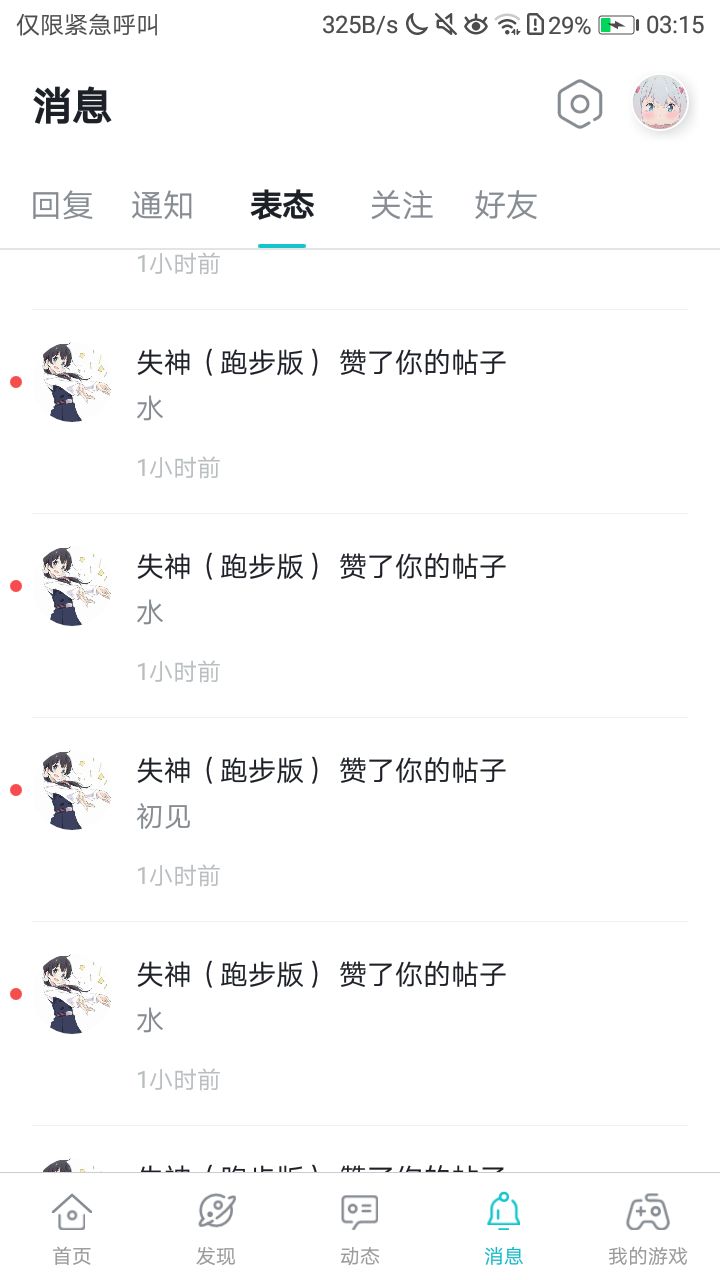
Task: Switch to the 好友 tab
Action: pyautogui.click(x=506, y=205)
